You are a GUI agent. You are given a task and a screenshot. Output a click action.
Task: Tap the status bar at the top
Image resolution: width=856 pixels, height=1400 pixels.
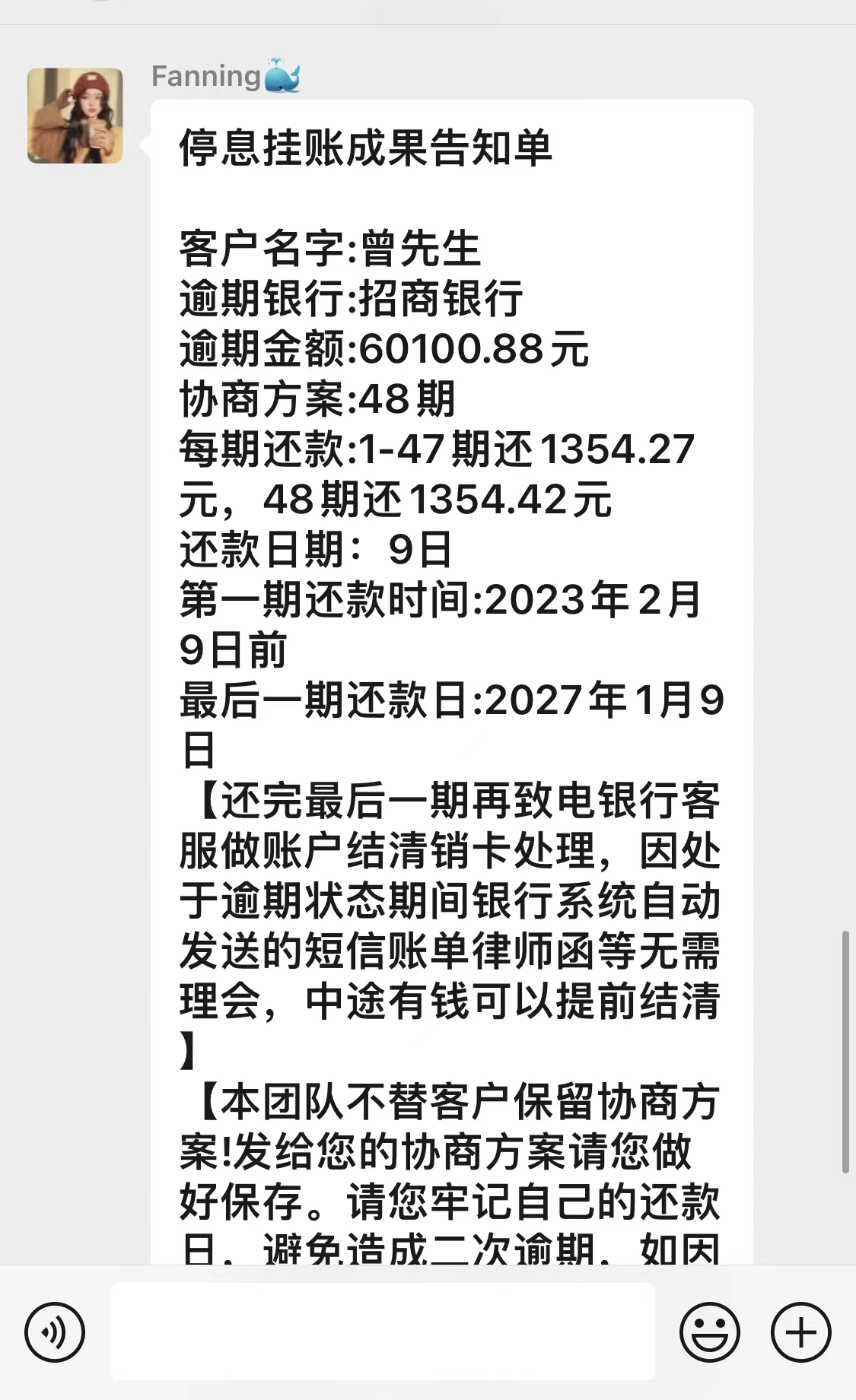tap(428, 11)
